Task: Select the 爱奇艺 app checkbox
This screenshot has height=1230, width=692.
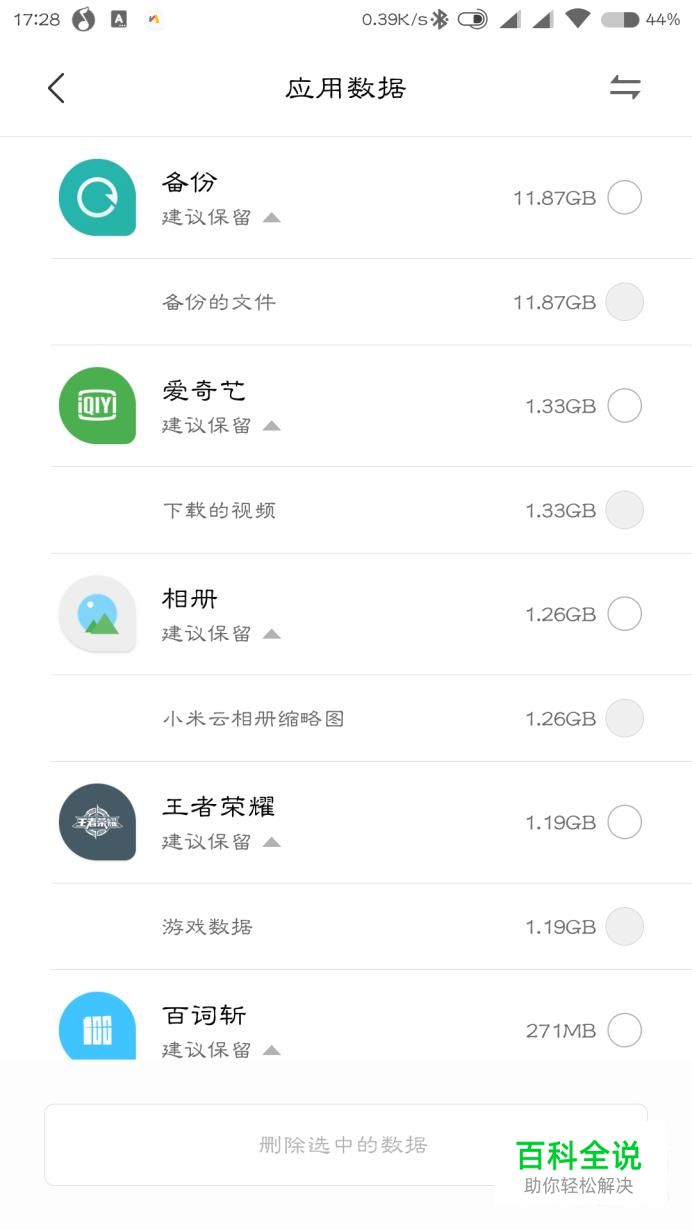Action: point(625,406)
